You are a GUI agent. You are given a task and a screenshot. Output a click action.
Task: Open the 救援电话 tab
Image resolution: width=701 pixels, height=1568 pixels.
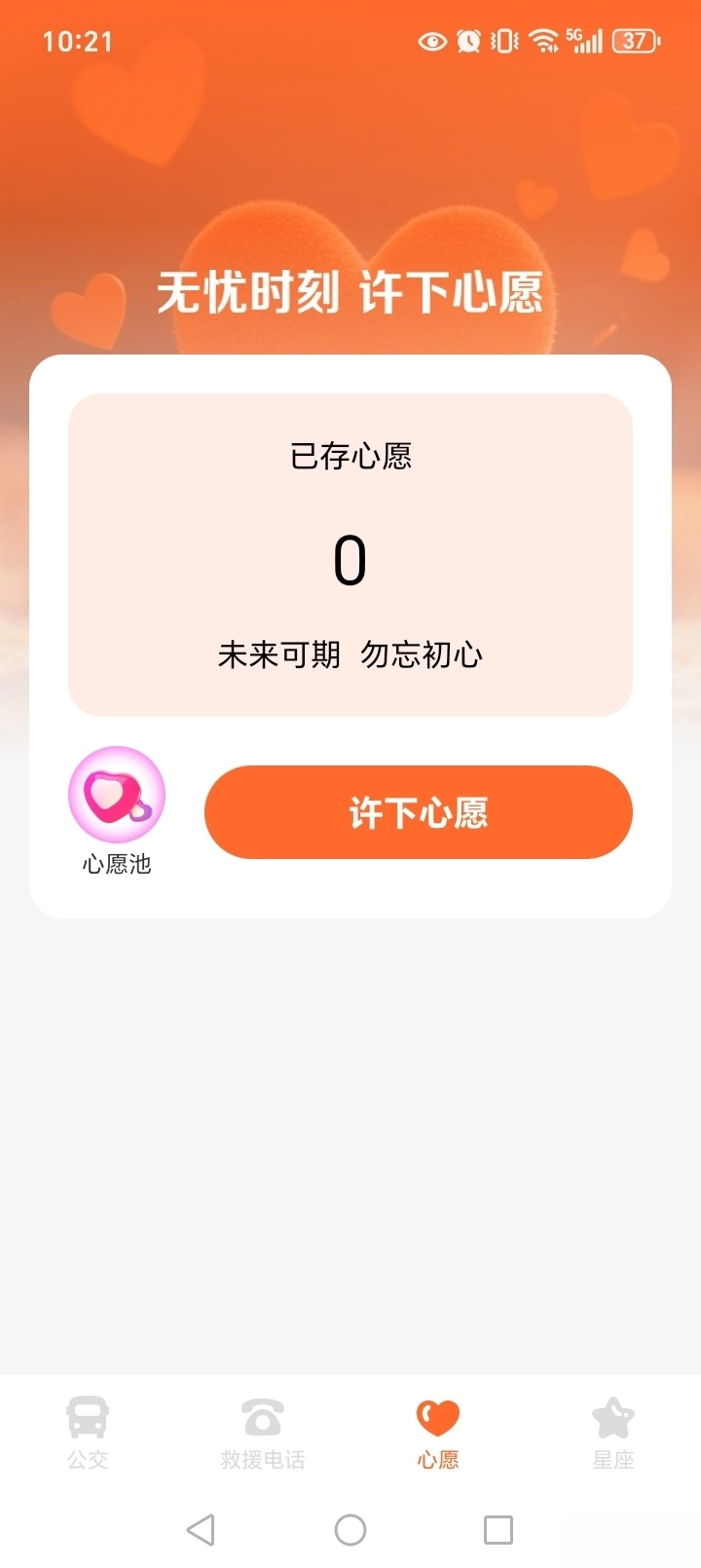[x=262, y=1441]
